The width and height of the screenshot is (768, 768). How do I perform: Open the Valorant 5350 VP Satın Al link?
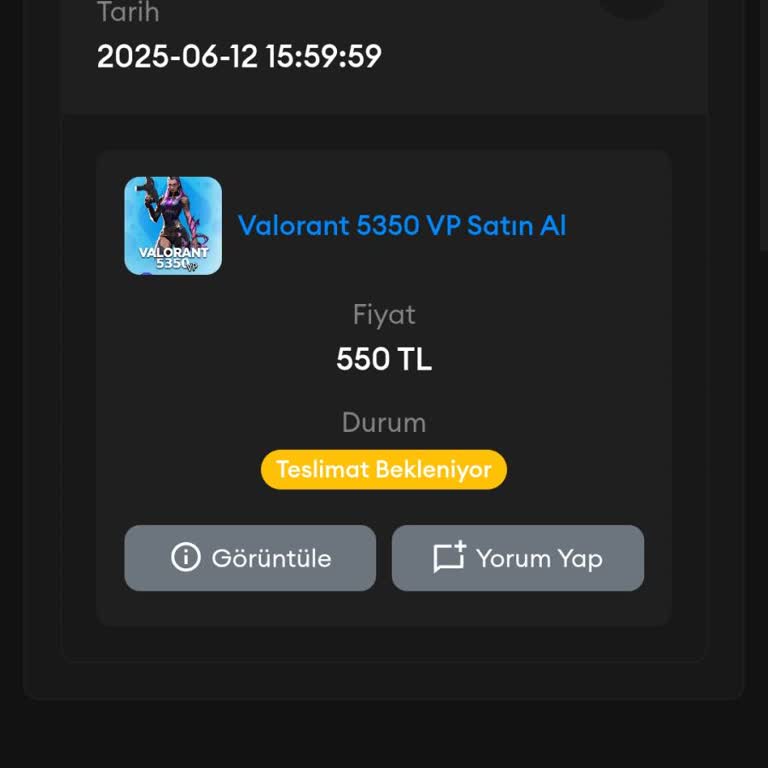coord(401,225)
